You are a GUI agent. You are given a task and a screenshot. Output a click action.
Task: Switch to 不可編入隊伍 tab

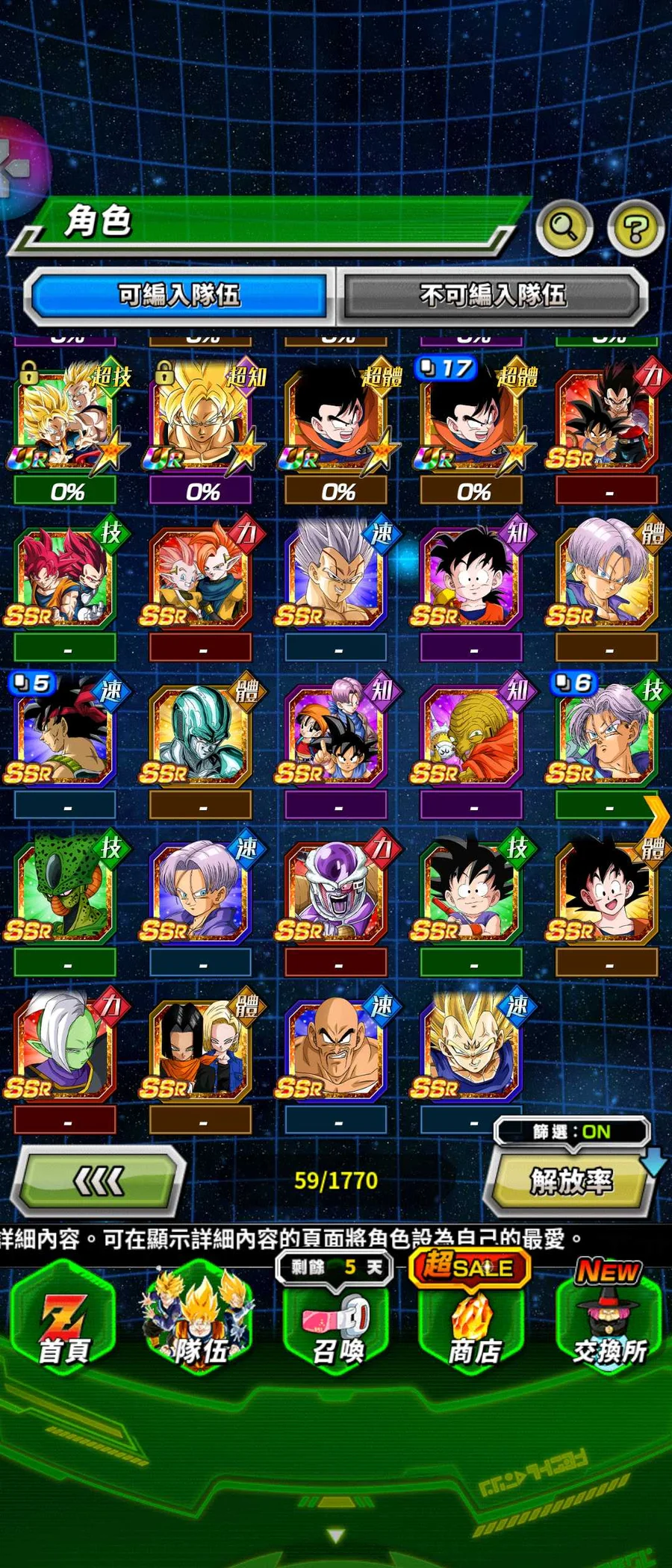tap(493, 296)
